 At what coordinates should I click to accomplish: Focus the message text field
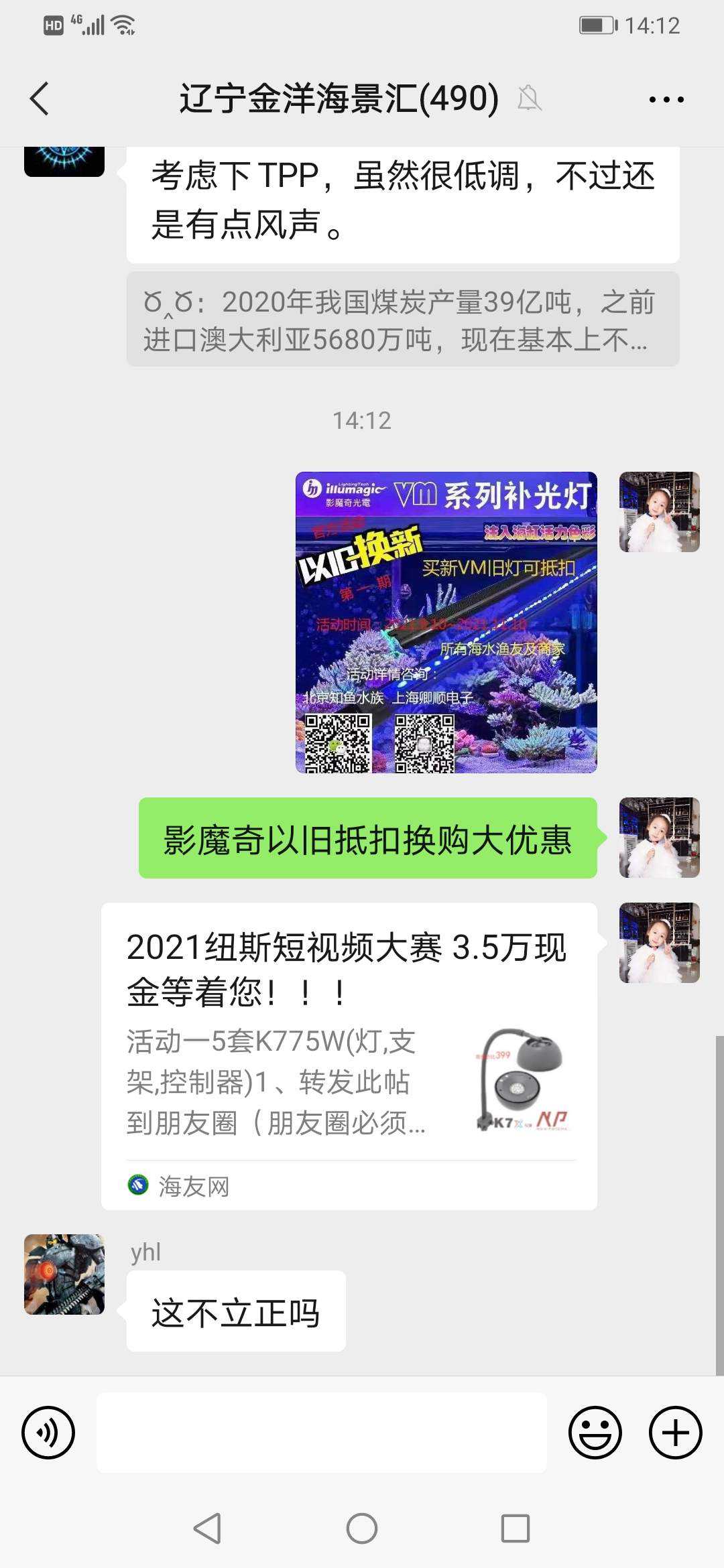tap(322, 1433)
